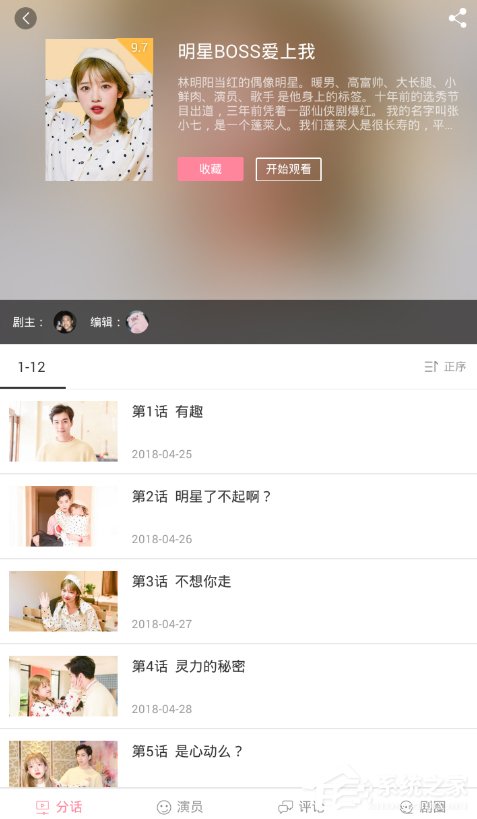Viewport: 477px width, 819px height.
Task: Share this drama via the share icon
Action: [x=457, y=18]
